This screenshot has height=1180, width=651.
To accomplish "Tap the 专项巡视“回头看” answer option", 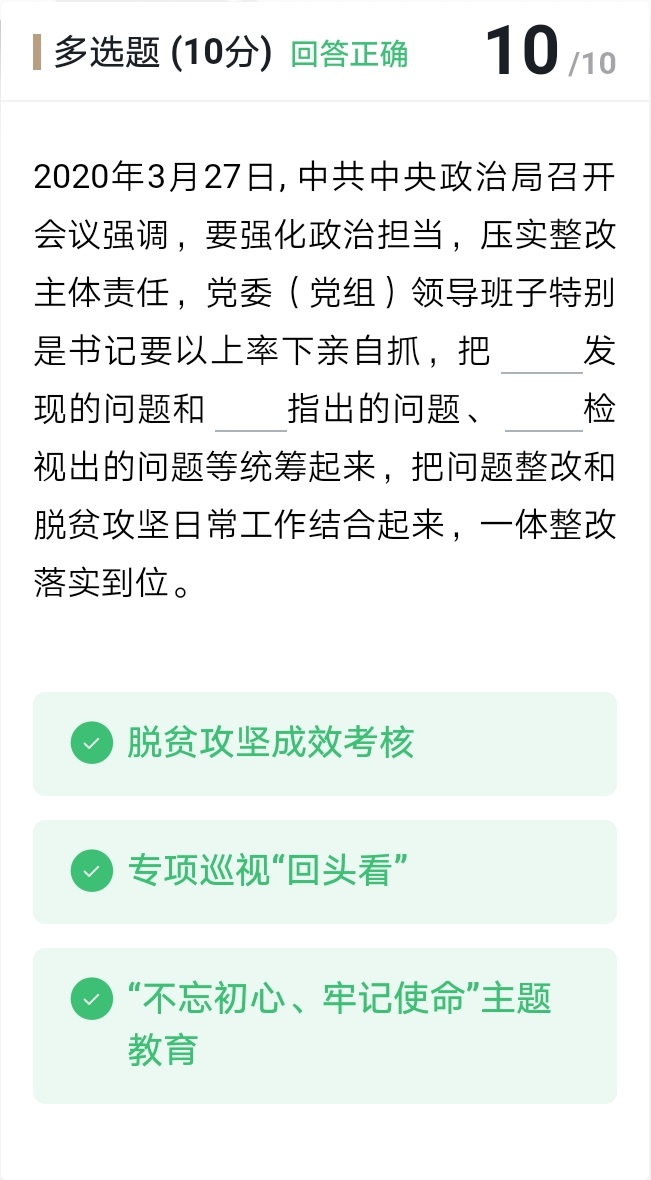I will pos(324,872).
